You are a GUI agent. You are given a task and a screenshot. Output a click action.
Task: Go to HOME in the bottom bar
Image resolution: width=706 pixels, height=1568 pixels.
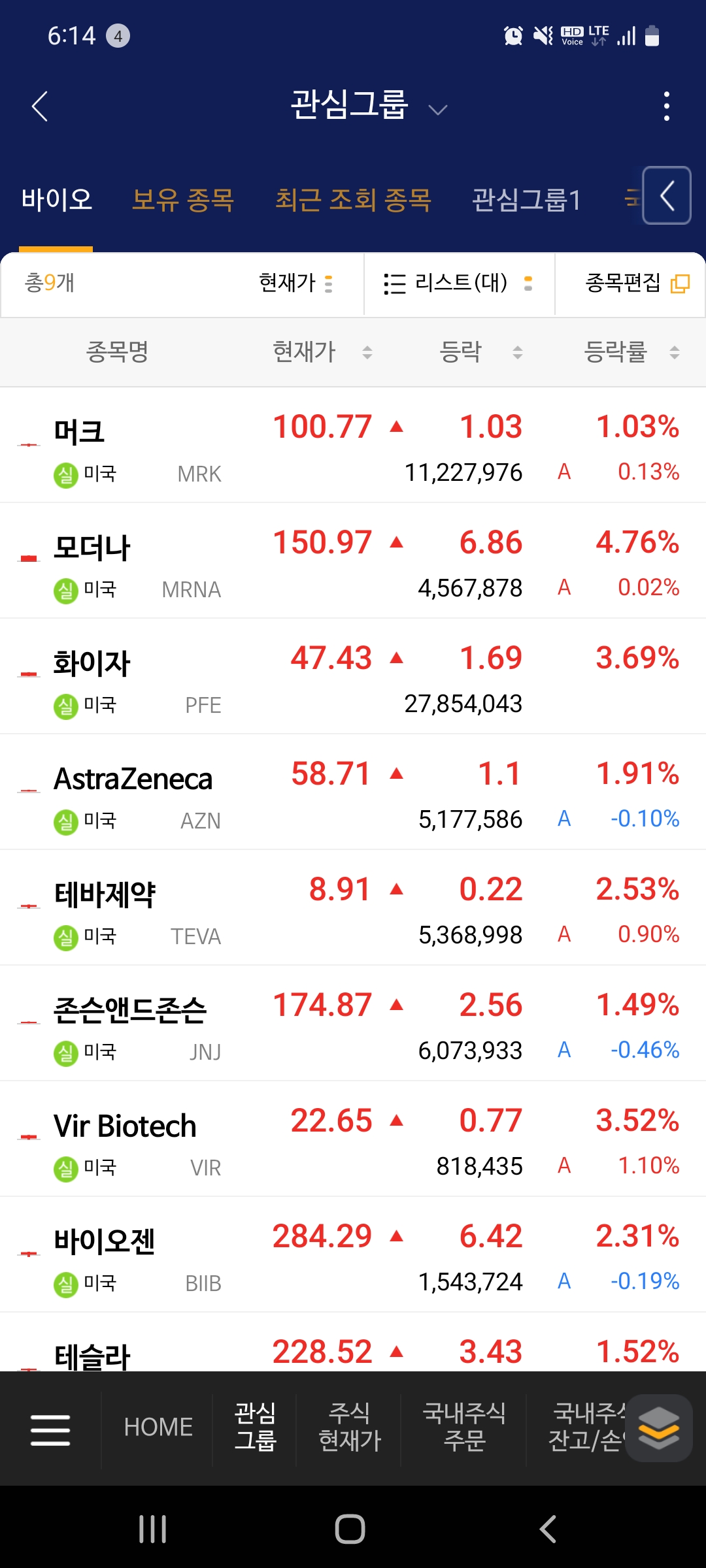158,1428
